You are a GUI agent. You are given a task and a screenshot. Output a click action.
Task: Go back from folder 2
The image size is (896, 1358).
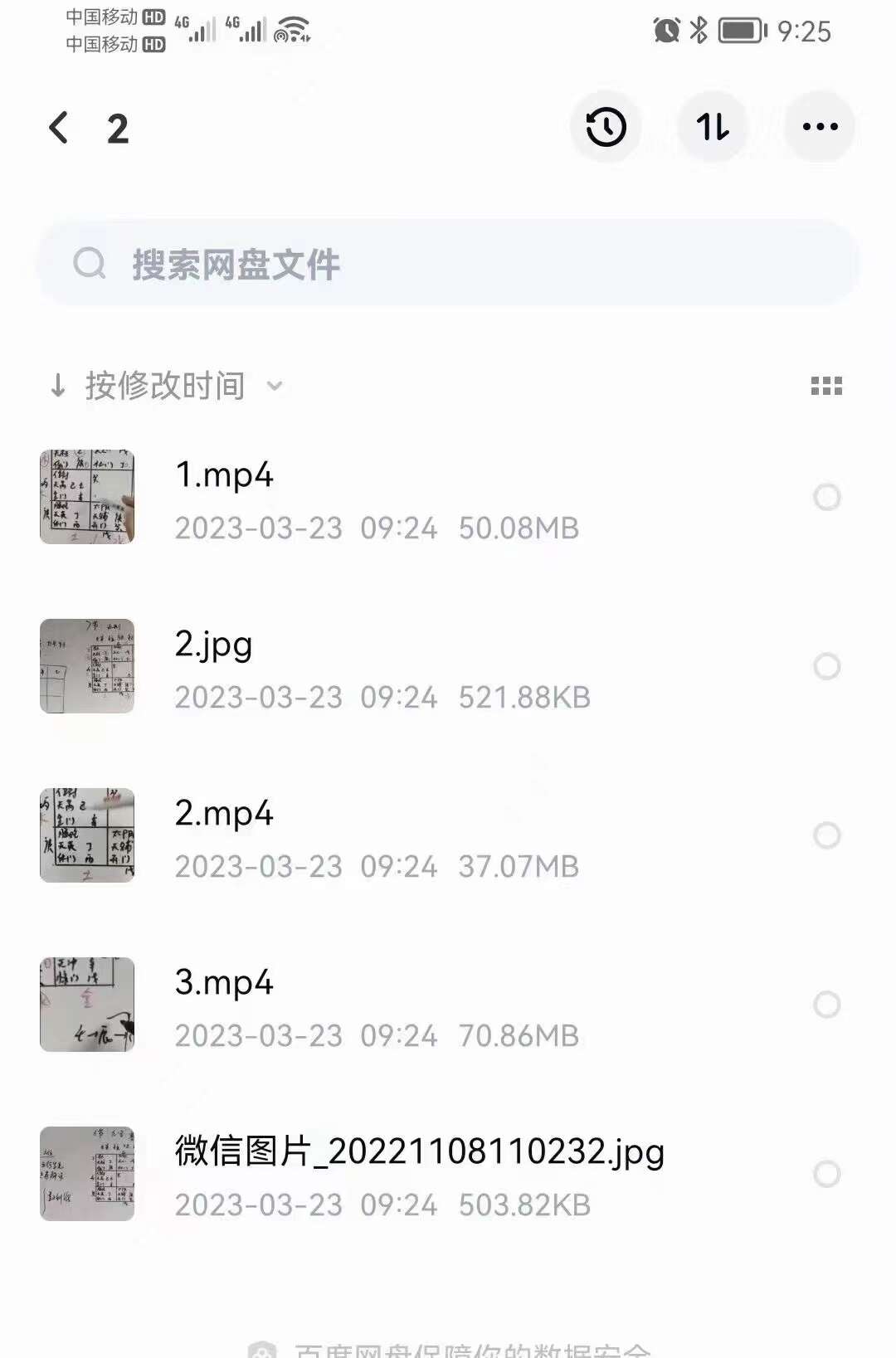(58, 128)
